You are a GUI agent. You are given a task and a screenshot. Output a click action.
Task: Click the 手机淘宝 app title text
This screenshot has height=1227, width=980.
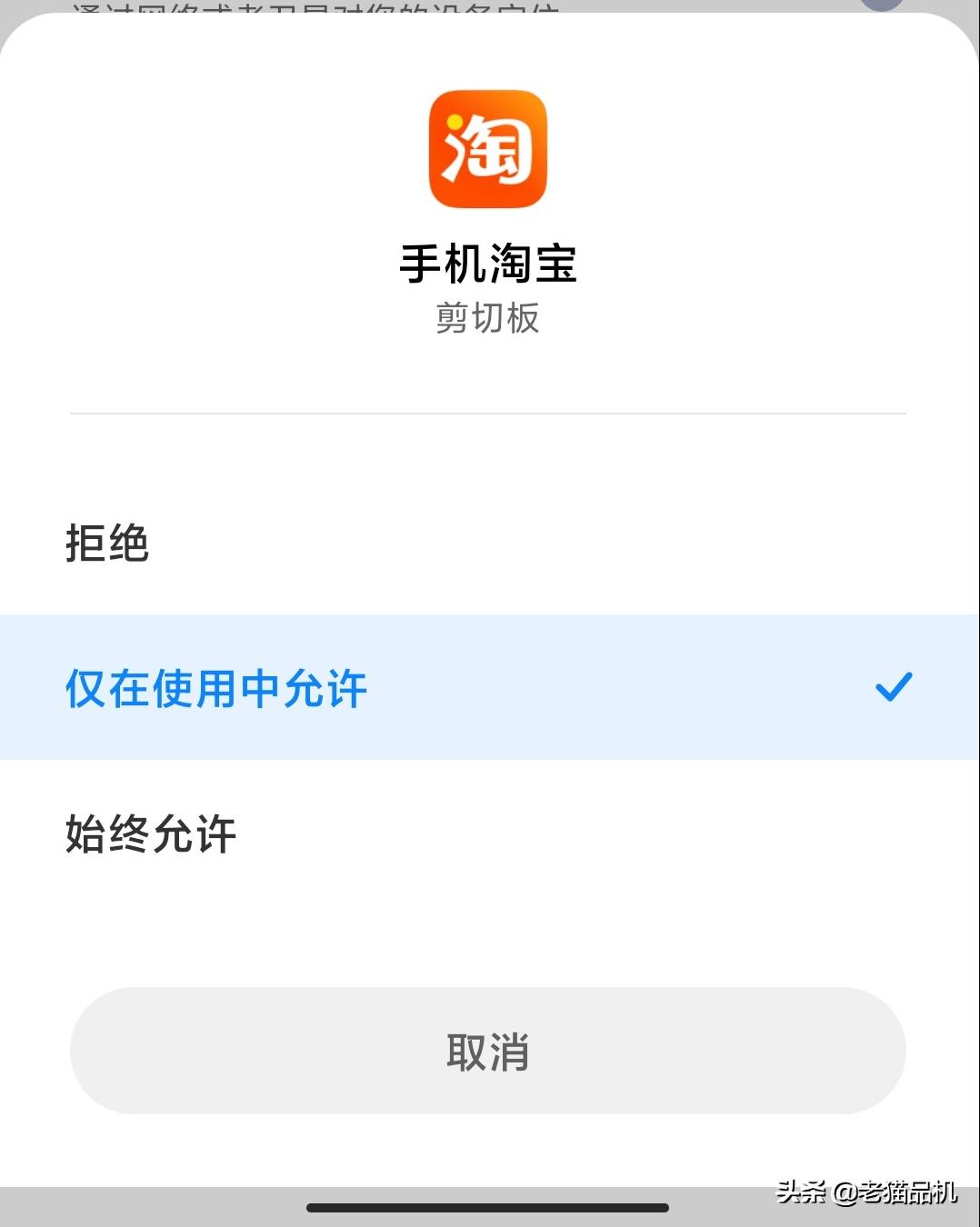coord(489,265)
